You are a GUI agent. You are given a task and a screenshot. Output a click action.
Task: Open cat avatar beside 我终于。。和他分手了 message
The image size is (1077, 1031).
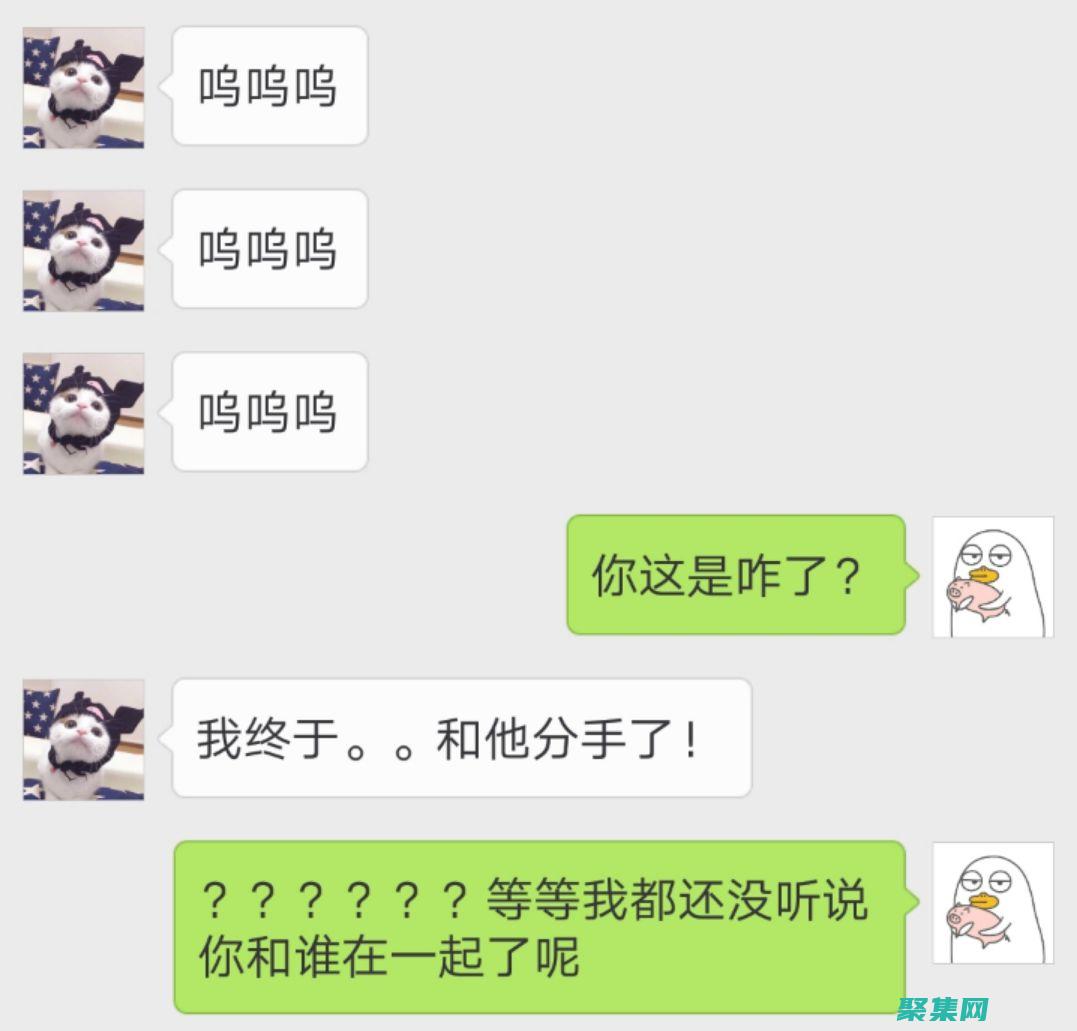[x=84, y=739]
